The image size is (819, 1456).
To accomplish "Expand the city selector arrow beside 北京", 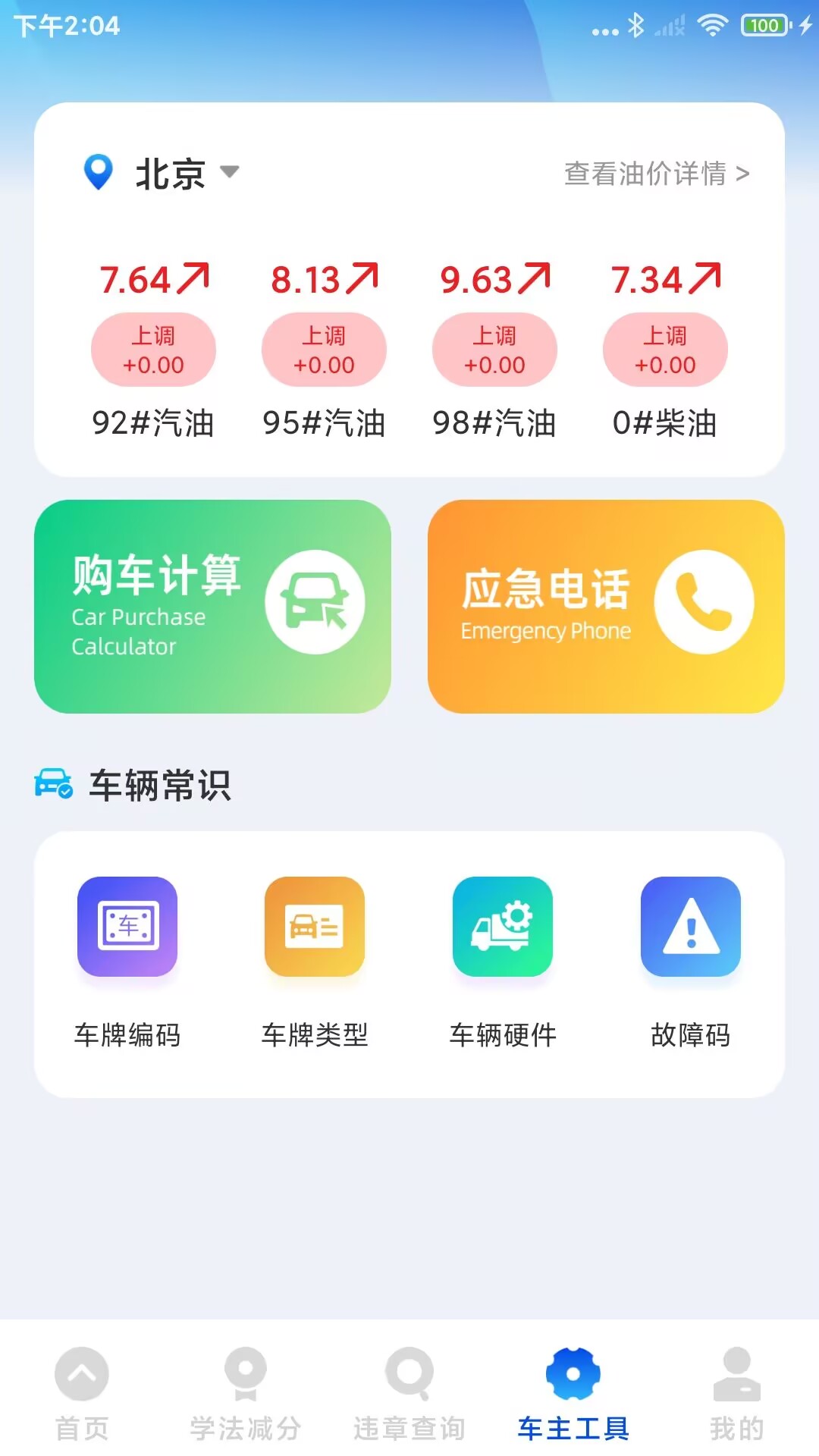I will coord(230,173).
